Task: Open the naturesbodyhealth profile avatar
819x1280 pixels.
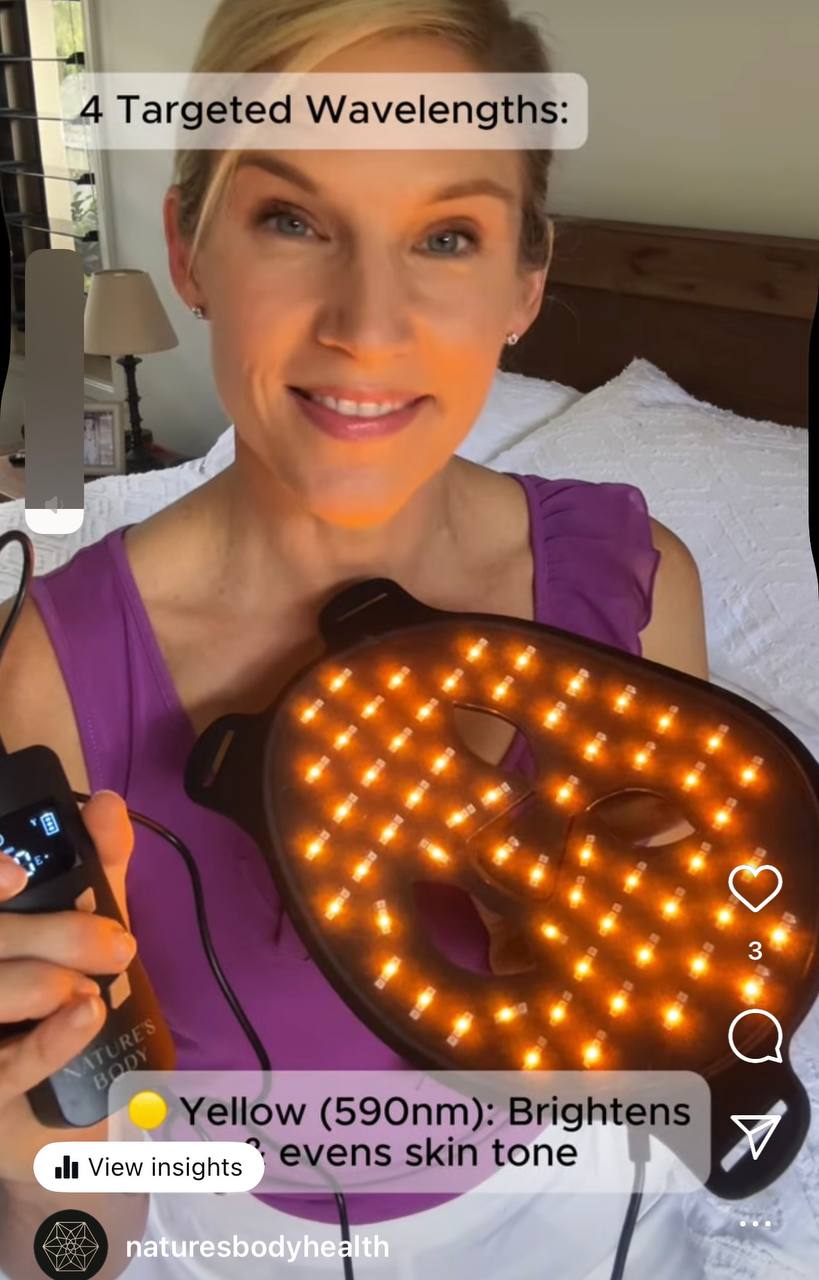Action: 71,1246
